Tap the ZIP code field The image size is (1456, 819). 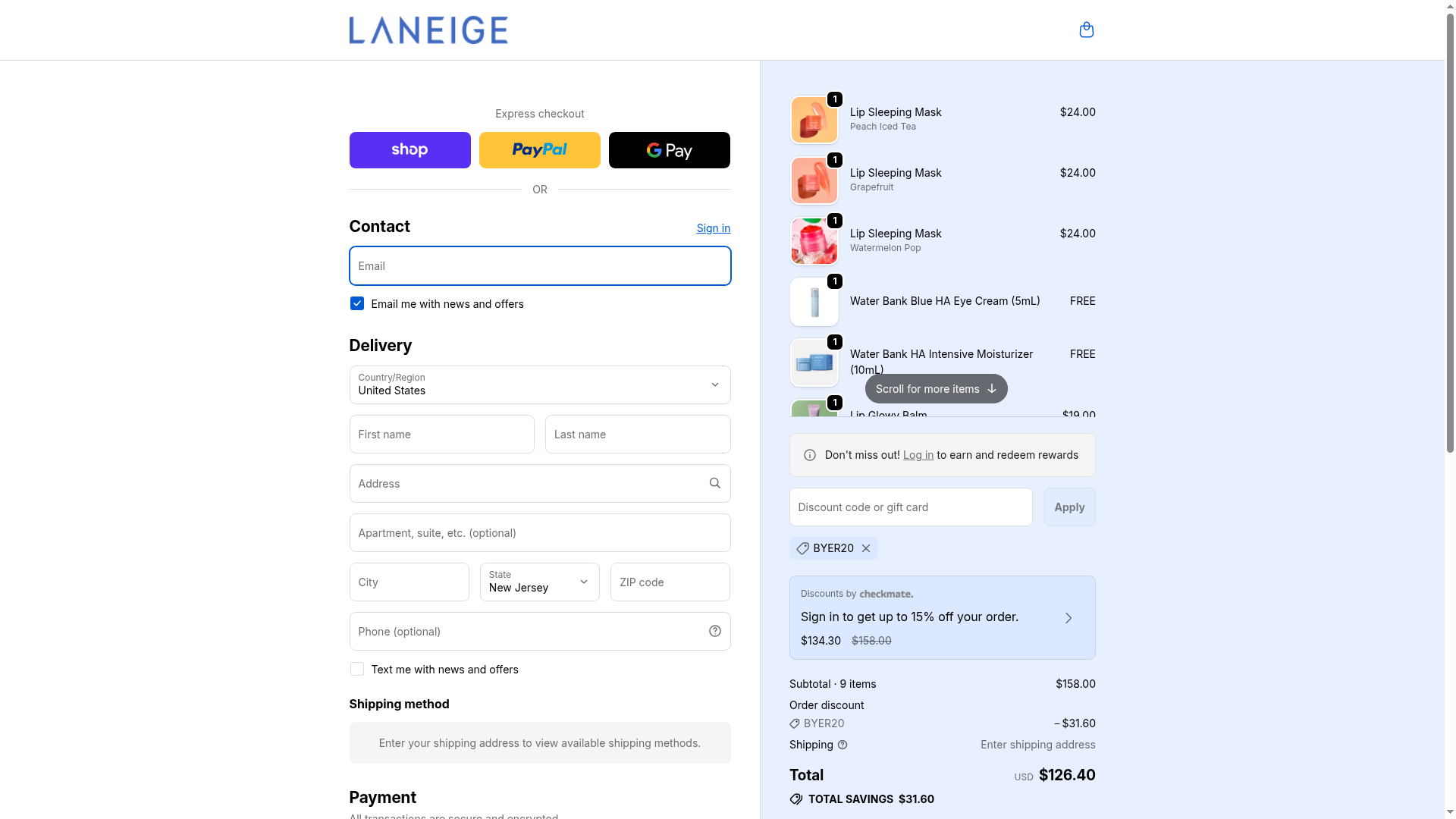pyautogui.click(x=670, y=582)
